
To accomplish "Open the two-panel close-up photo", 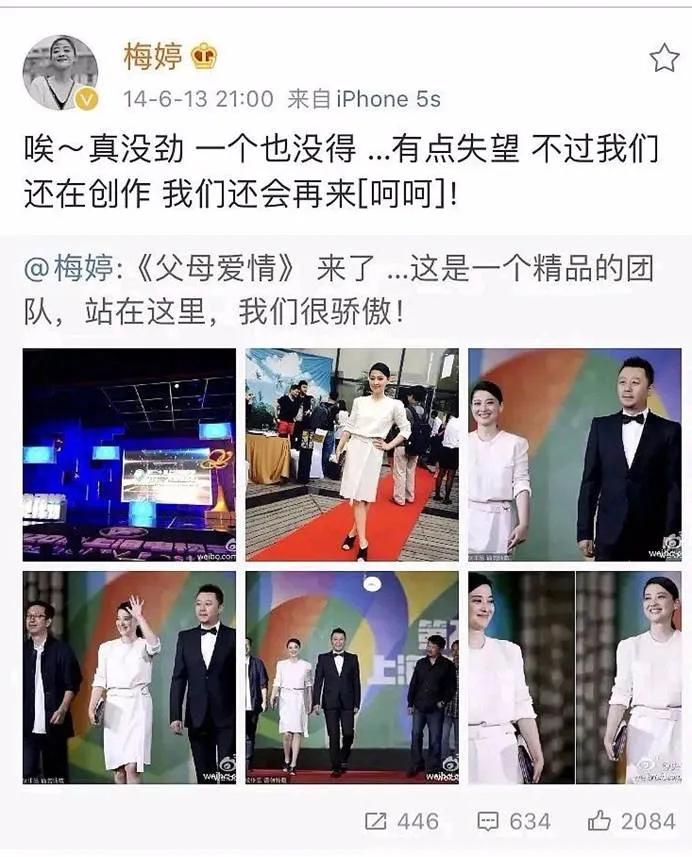I will point(575,677).
